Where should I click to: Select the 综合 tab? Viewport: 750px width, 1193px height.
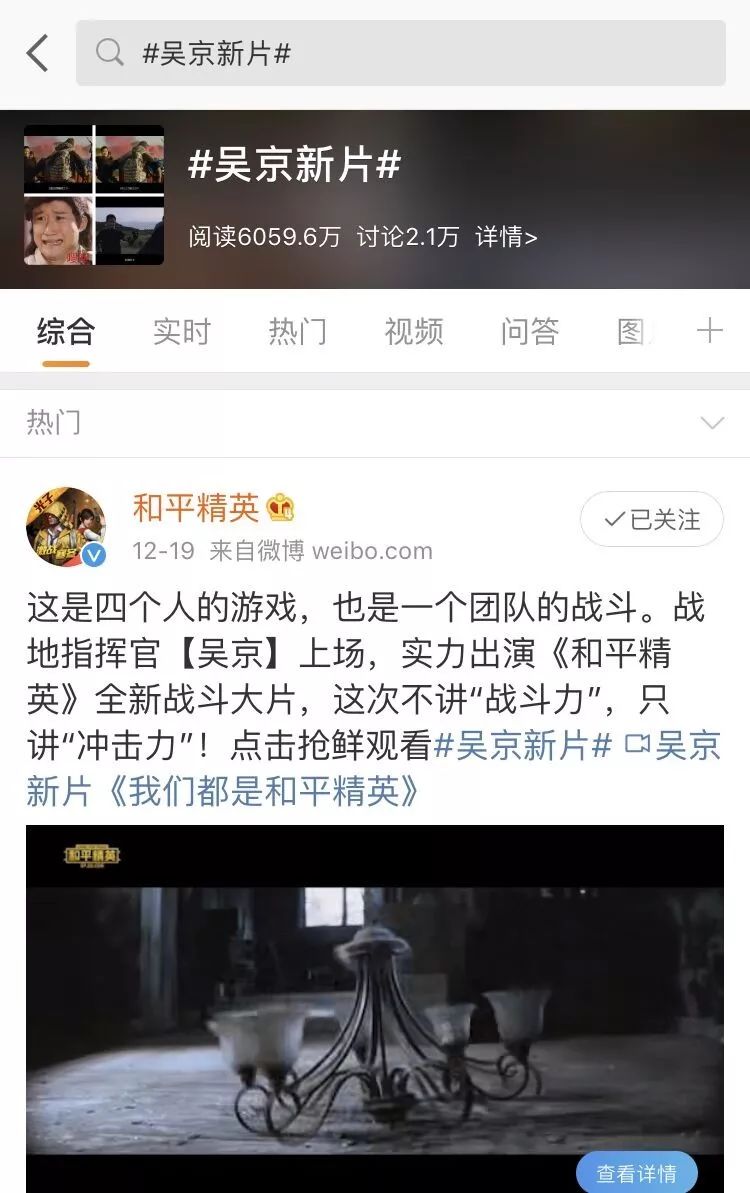pyautogui.click(x=65, y=331)
